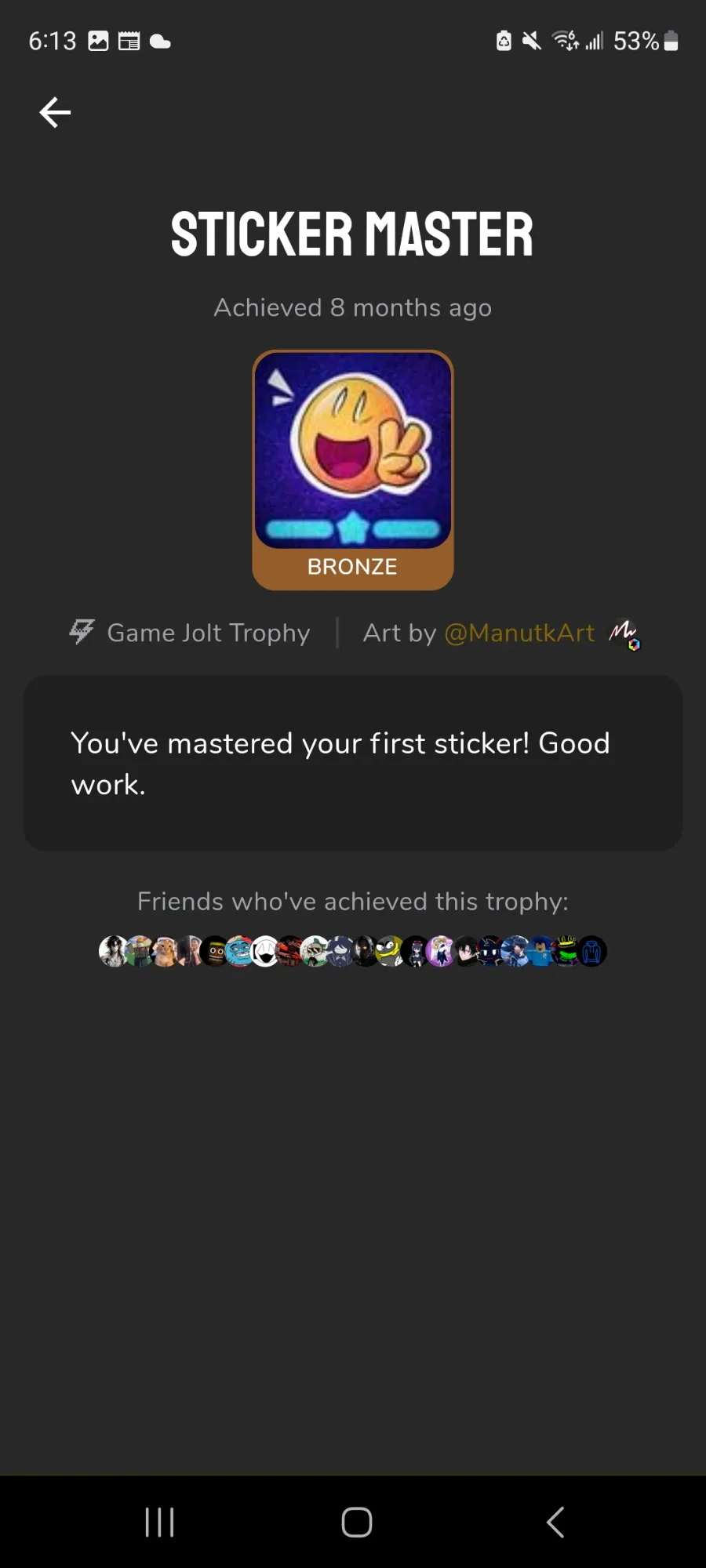The height and width of the screenshot is (1568, 706).
Task: Go back using the top arrow
Action: pos(55,112)
